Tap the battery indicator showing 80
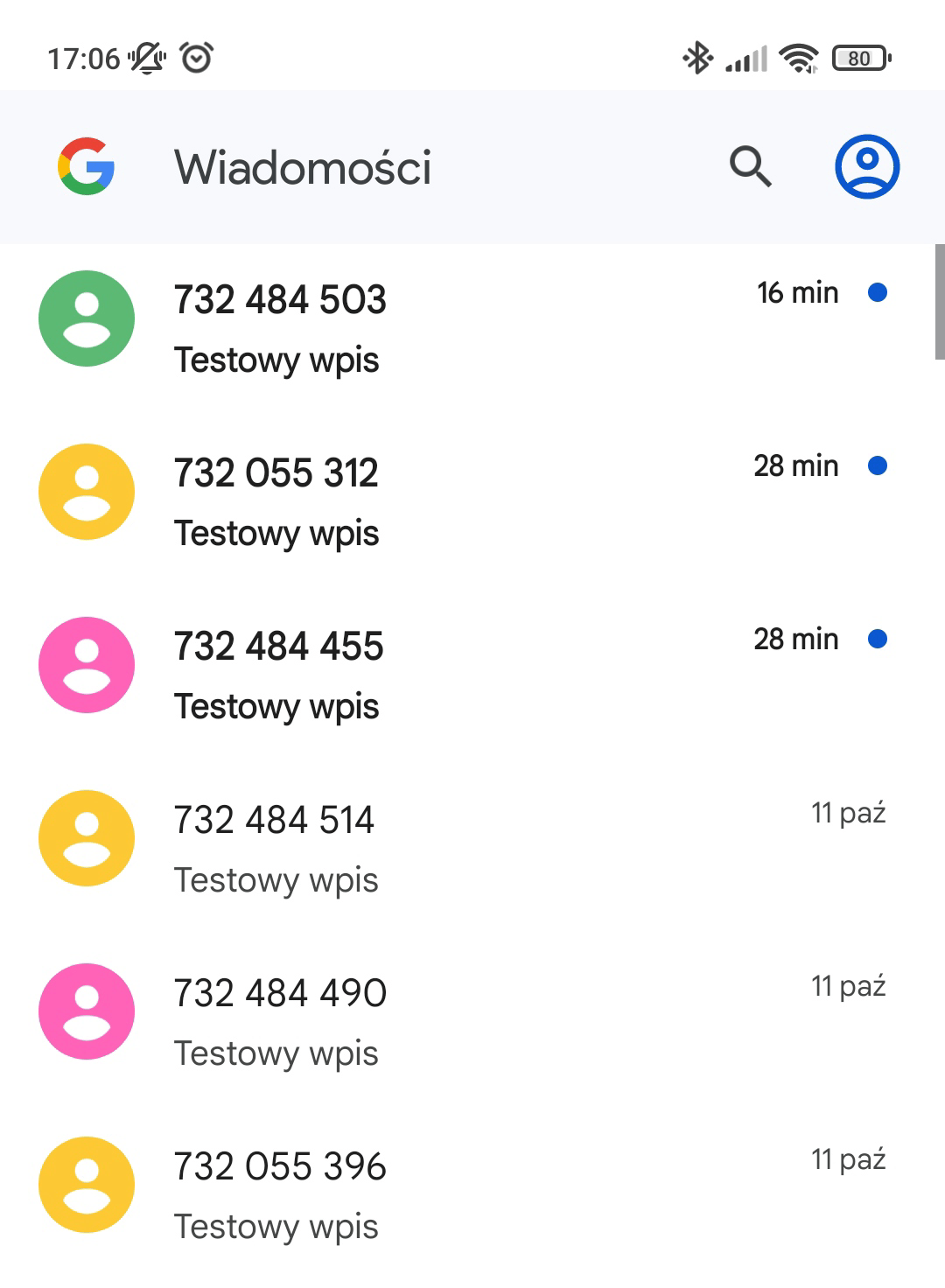The image size is (945, 1288). point(858,58)
